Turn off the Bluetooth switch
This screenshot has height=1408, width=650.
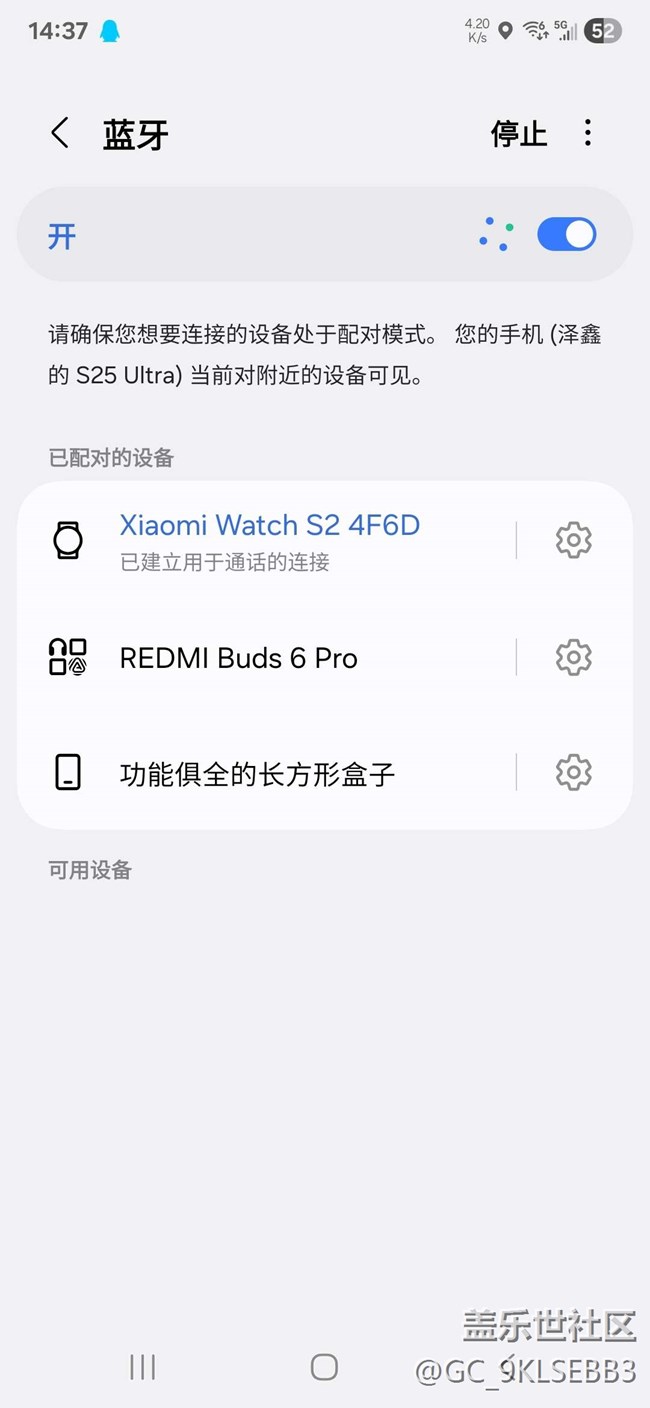click(x=566, y=235)
